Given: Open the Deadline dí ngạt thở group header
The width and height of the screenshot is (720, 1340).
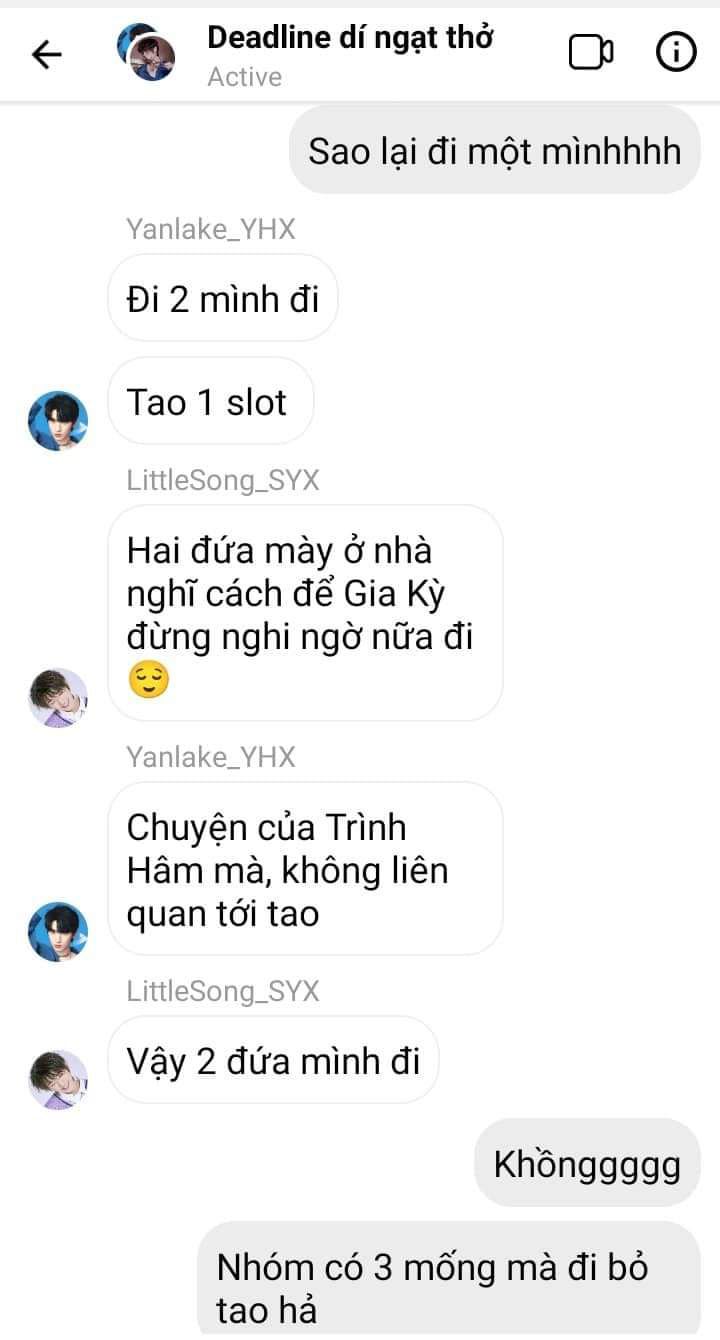Looking at the screenshot, I should point(350,38).
